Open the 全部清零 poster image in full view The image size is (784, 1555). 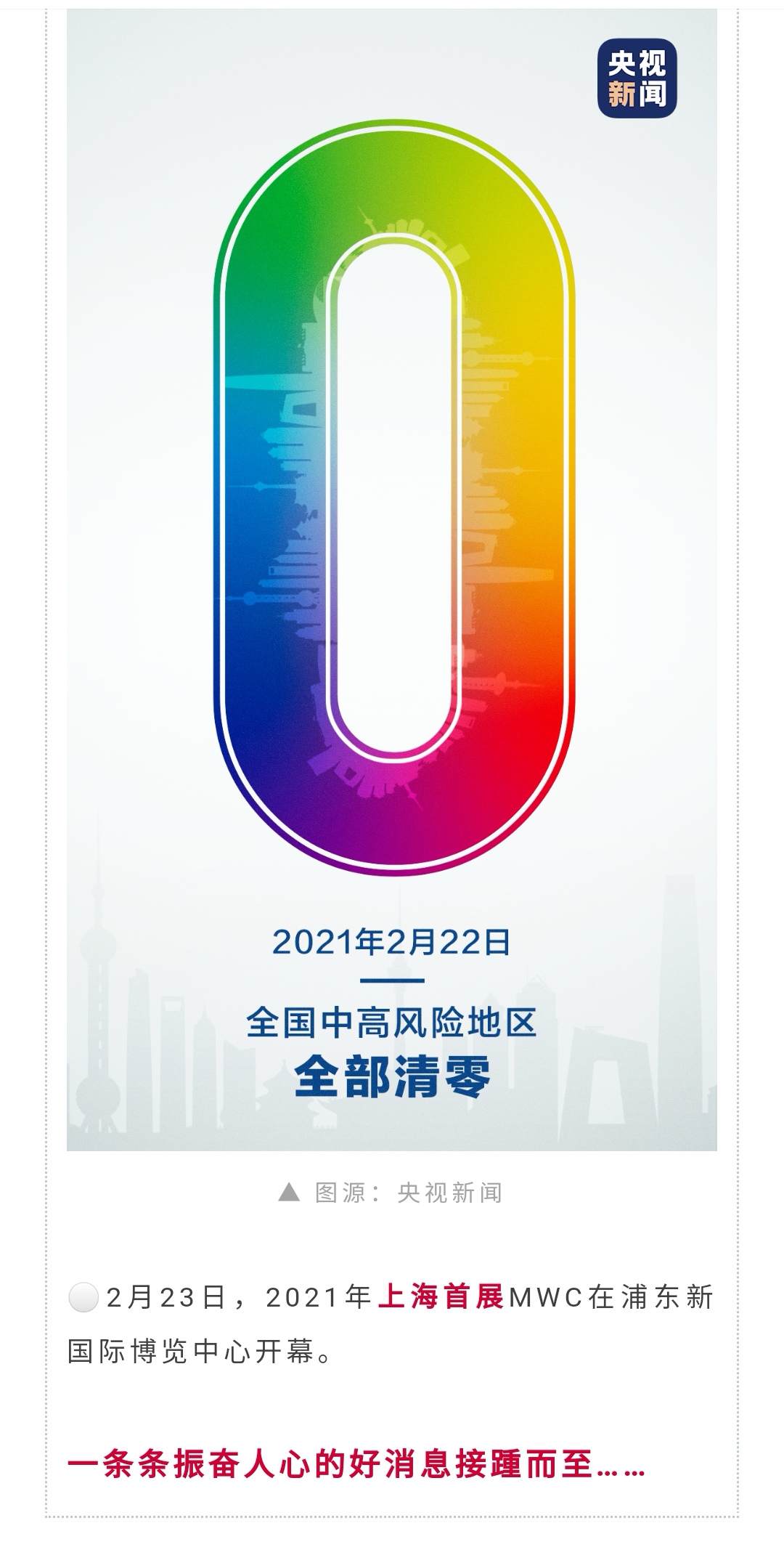coord(392,581)
